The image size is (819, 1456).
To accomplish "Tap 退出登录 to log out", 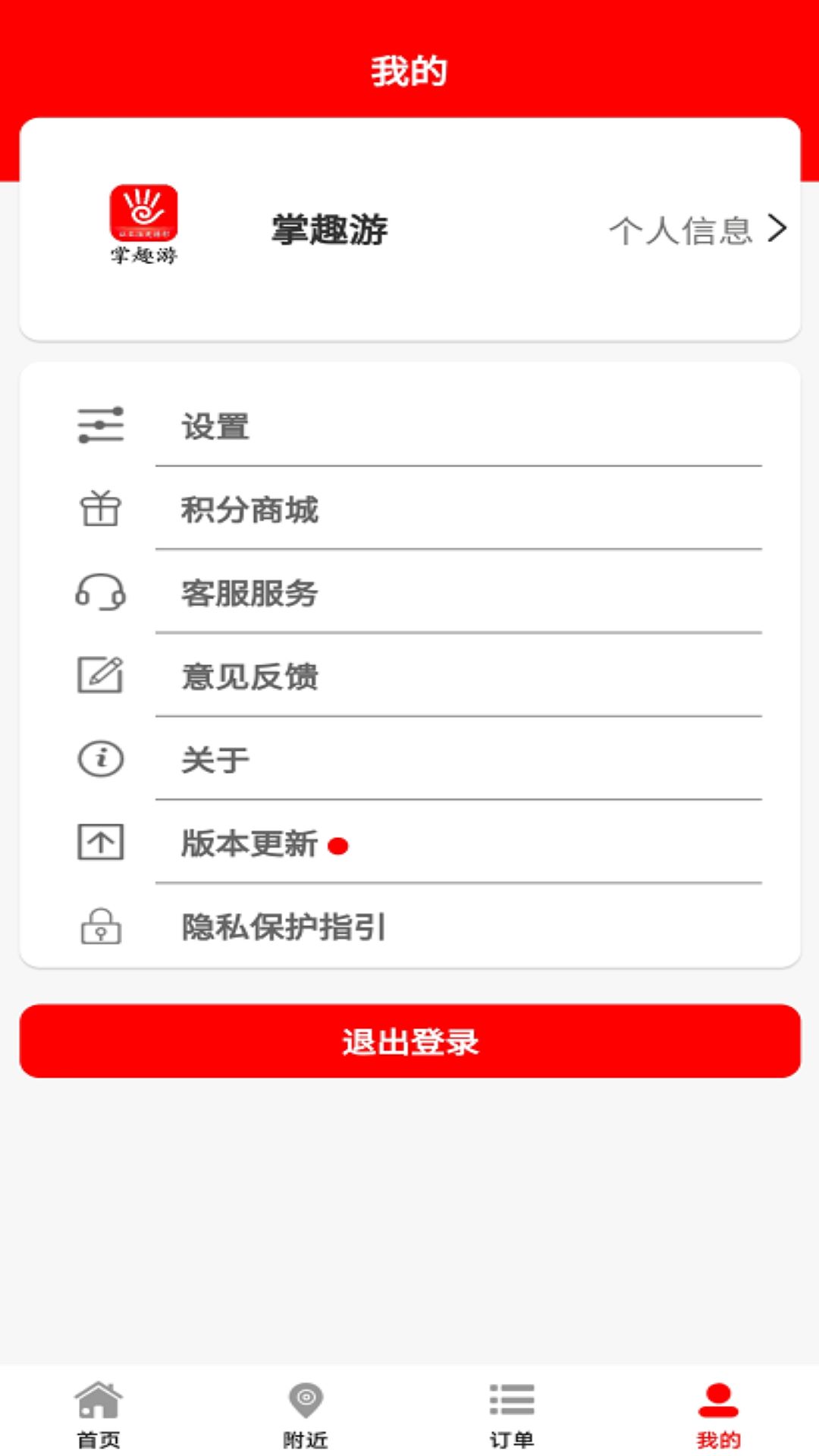I will [x=409, y=1041].
